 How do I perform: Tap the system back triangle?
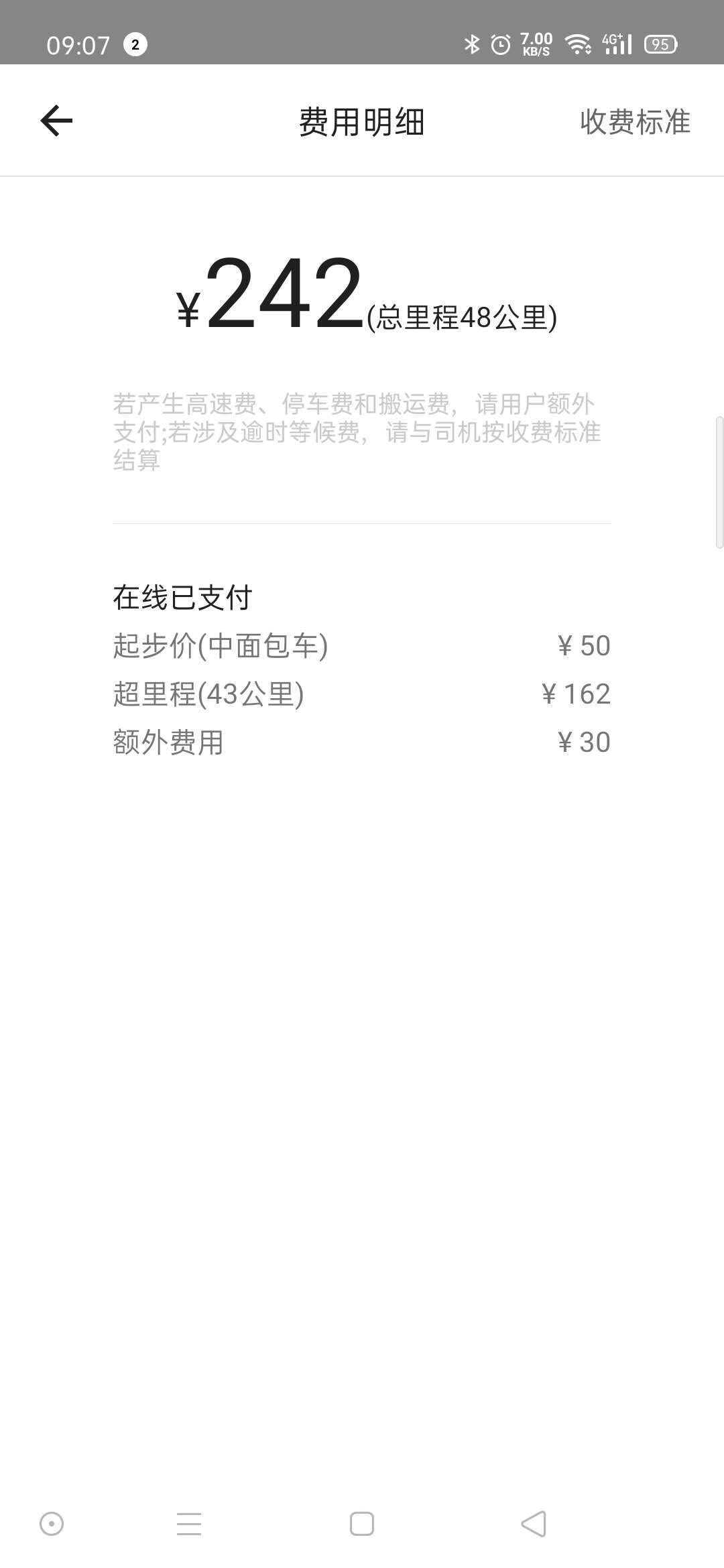534,1524
